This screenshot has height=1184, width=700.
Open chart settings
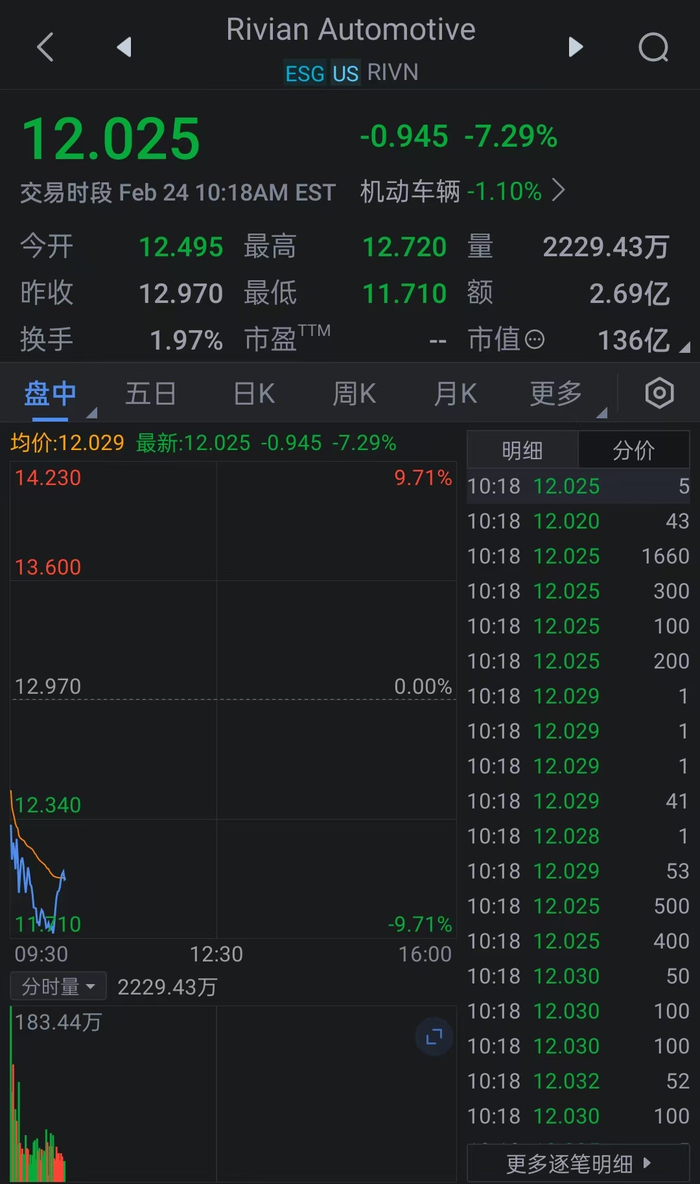tap(659, 394)
